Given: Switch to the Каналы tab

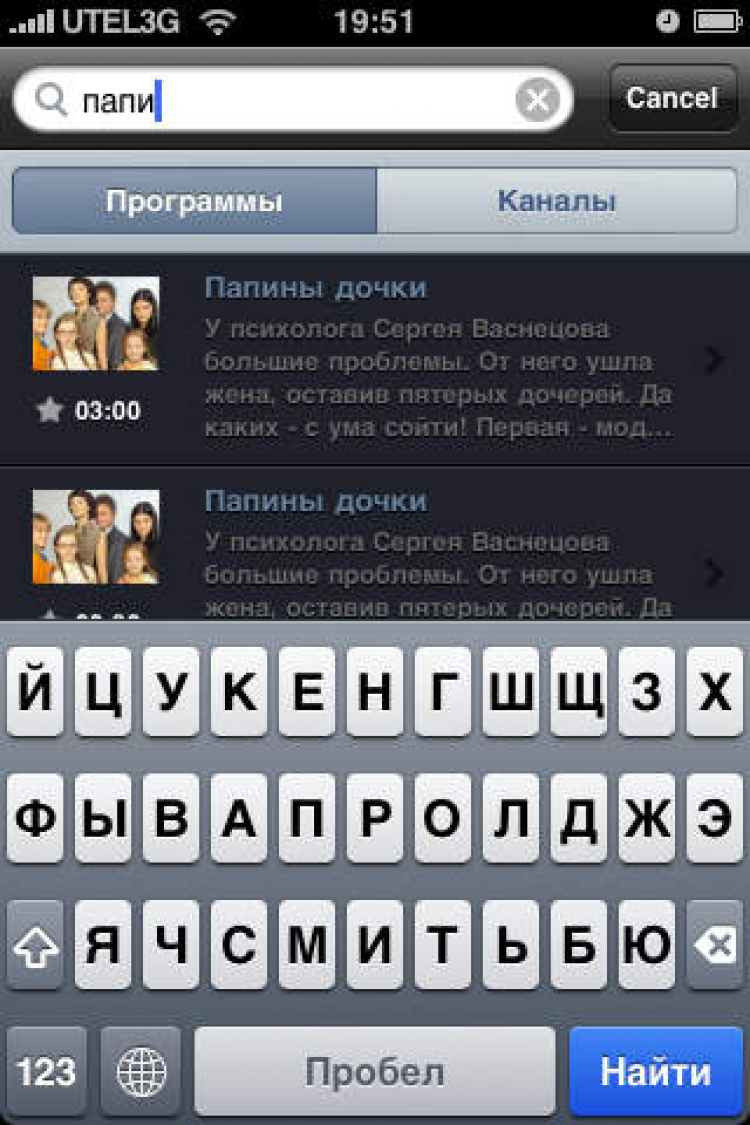Looking at the screenshot, I should pyautogui.click(x=556, y=201).
